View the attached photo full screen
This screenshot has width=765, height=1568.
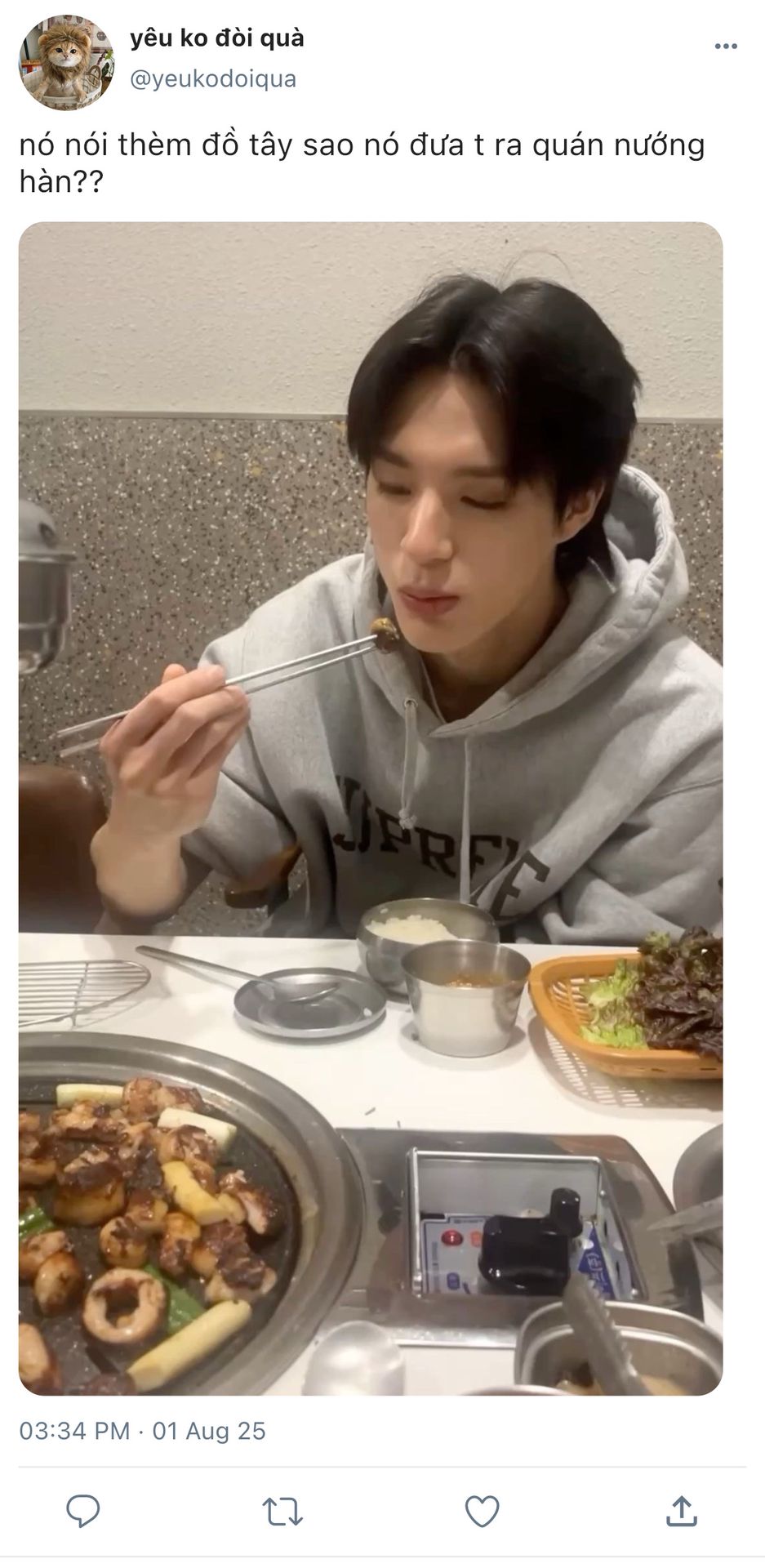(371, 808)
